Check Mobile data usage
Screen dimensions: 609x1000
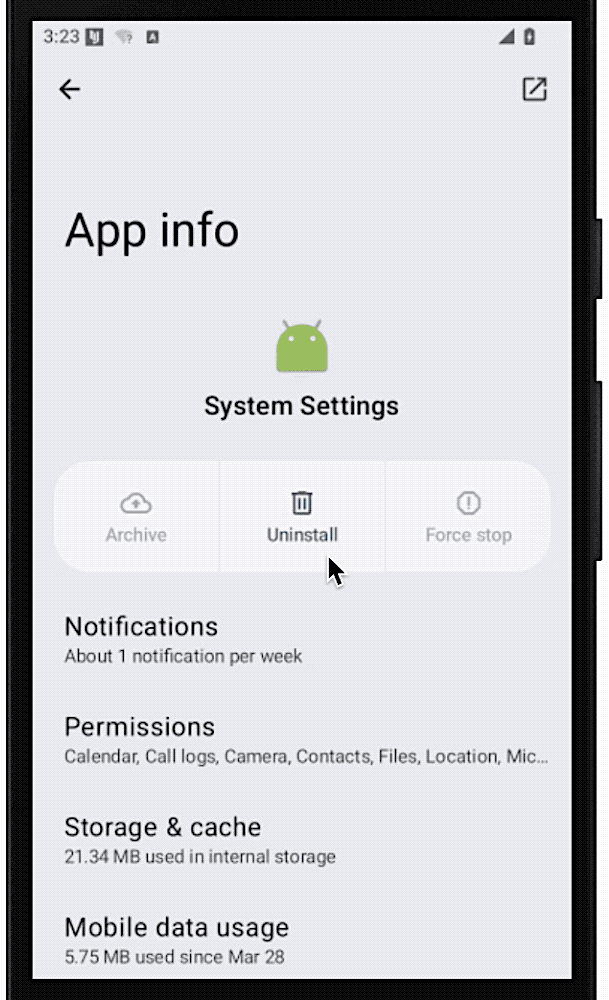click(x=300, y=940)
